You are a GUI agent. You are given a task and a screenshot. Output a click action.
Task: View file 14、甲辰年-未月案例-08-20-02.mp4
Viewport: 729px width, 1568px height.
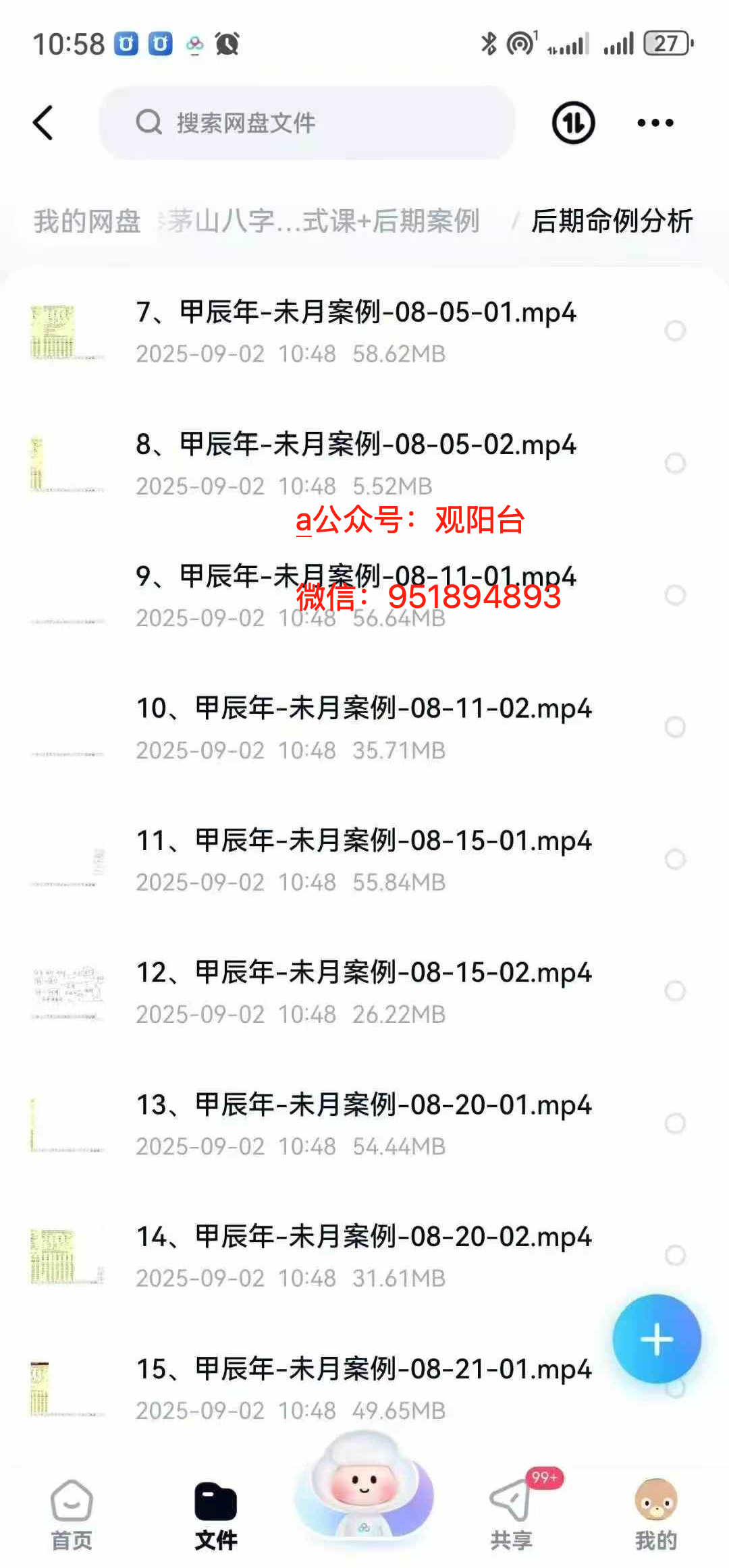point(363,1237)
